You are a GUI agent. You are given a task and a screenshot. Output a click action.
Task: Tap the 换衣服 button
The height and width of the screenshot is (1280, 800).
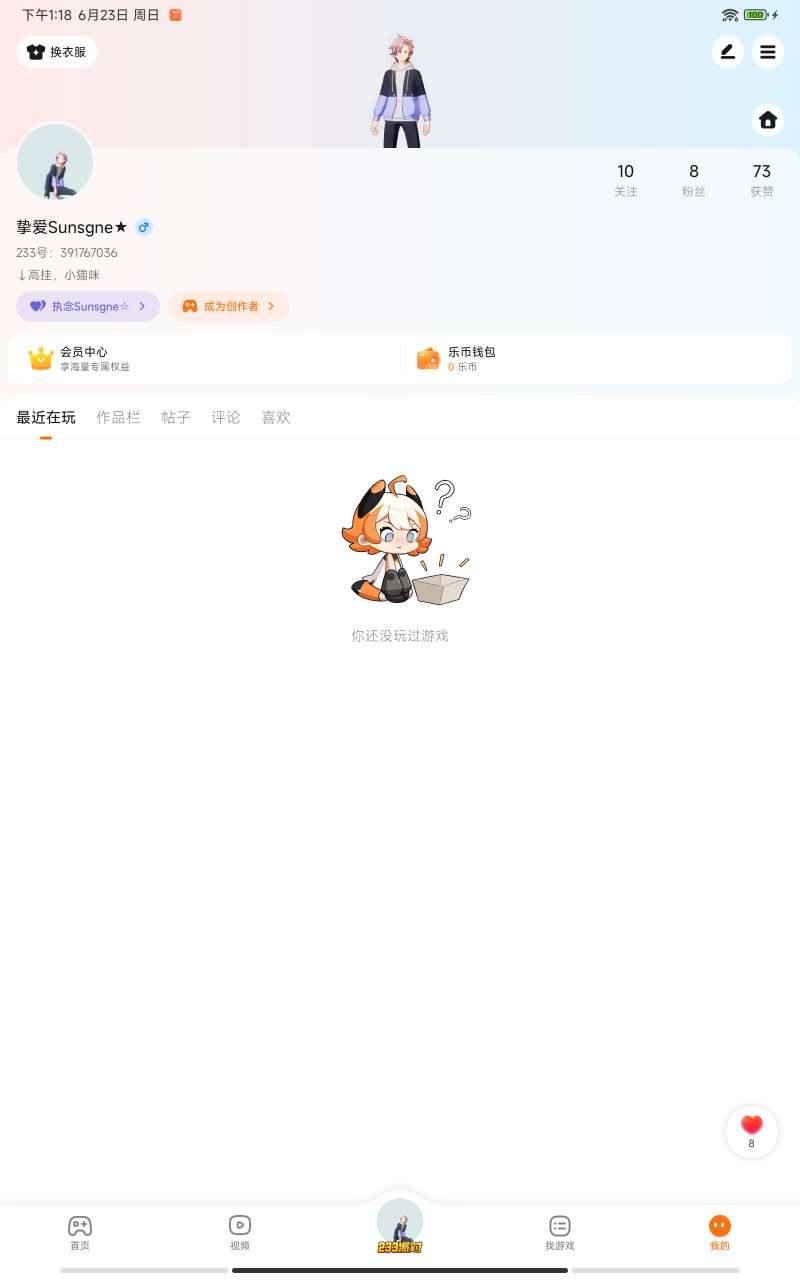tap(57, 52)
